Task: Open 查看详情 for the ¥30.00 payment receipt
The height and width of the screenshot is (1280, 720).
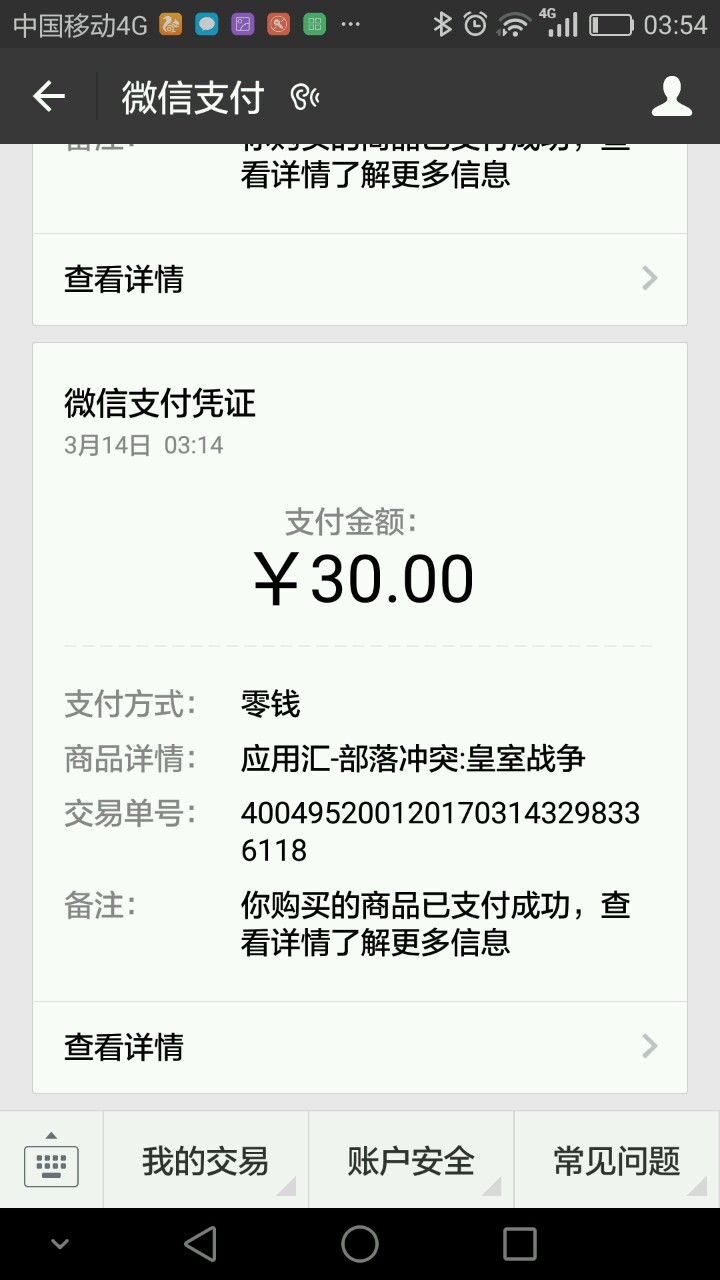Action: click(360, 1047)
